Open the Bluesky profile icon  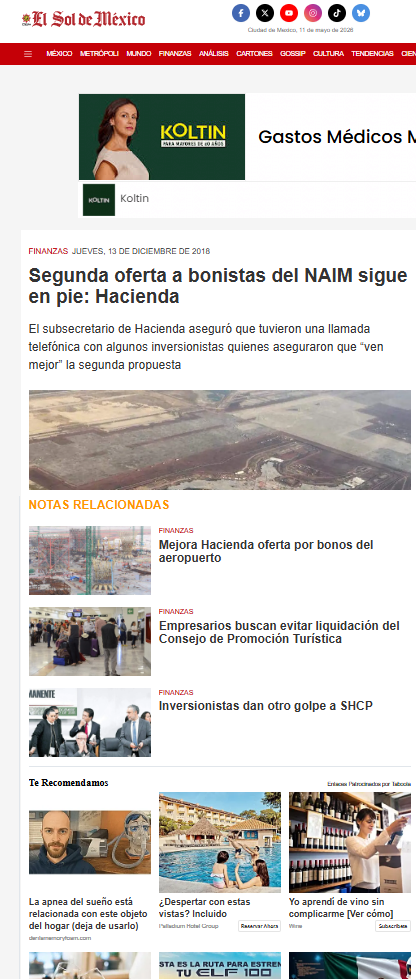click(x=360, y=12)
